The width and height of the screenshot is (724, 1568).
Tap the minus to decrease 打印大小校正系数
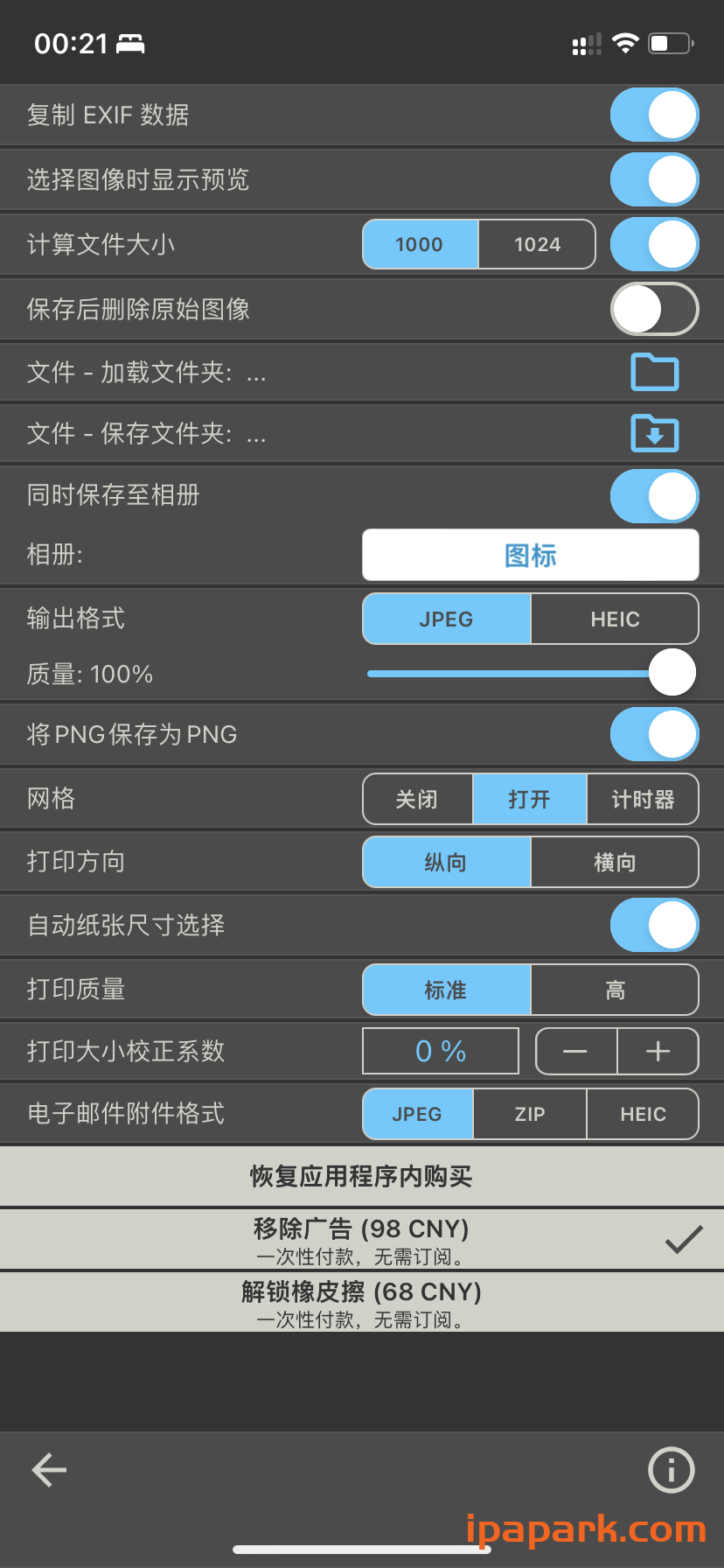576,1051
